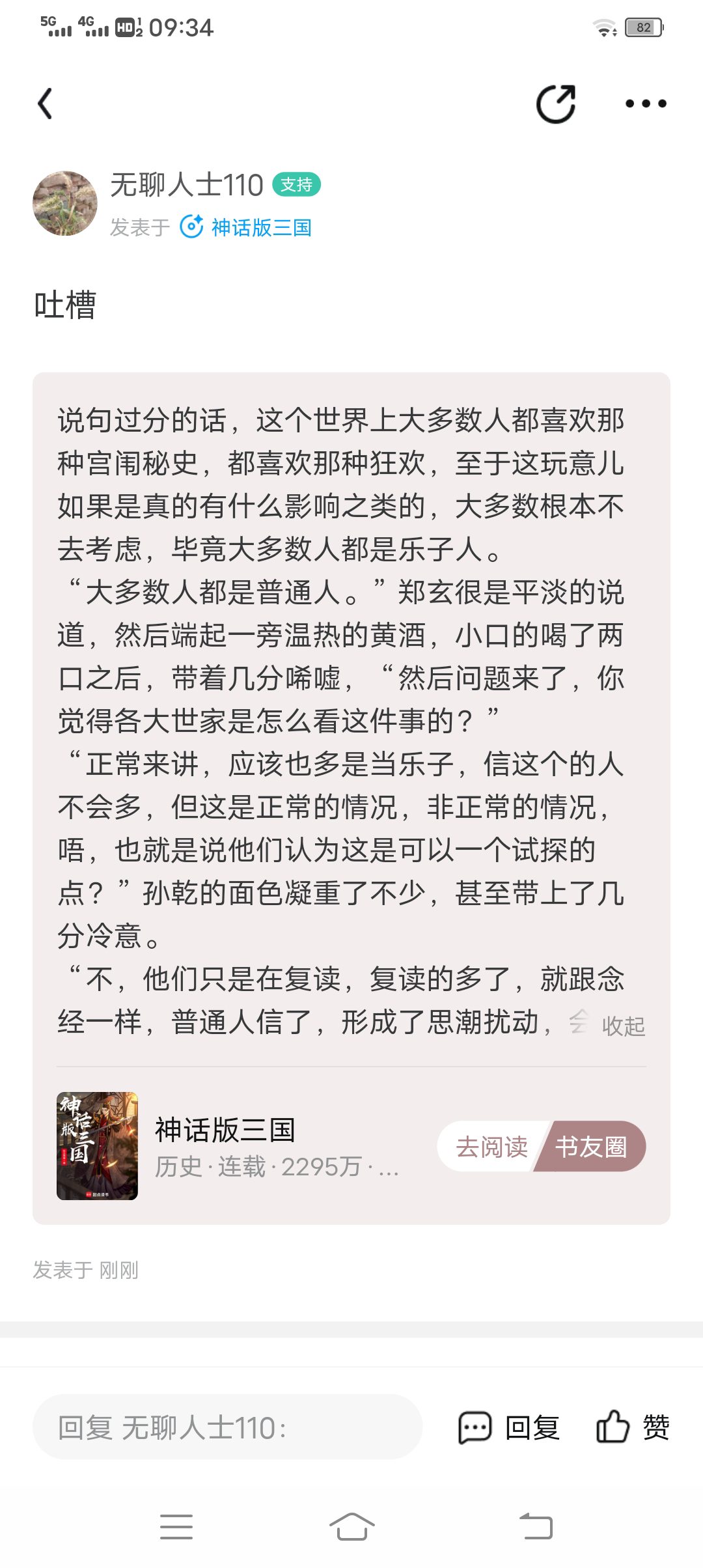Viewport: 703px width, 1568px height.
Task: Open the three-dot overflow menu
Action: 645,104
